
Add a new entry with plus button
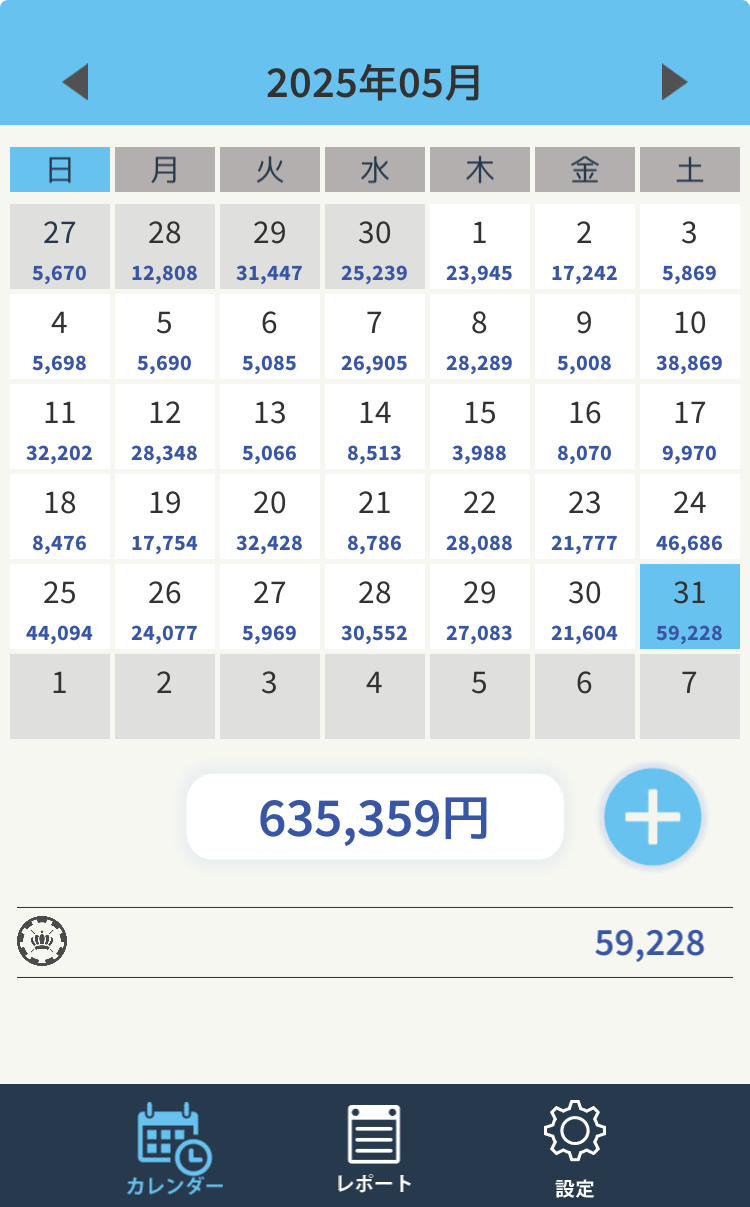pyautogui.click(x=653, y=817)
